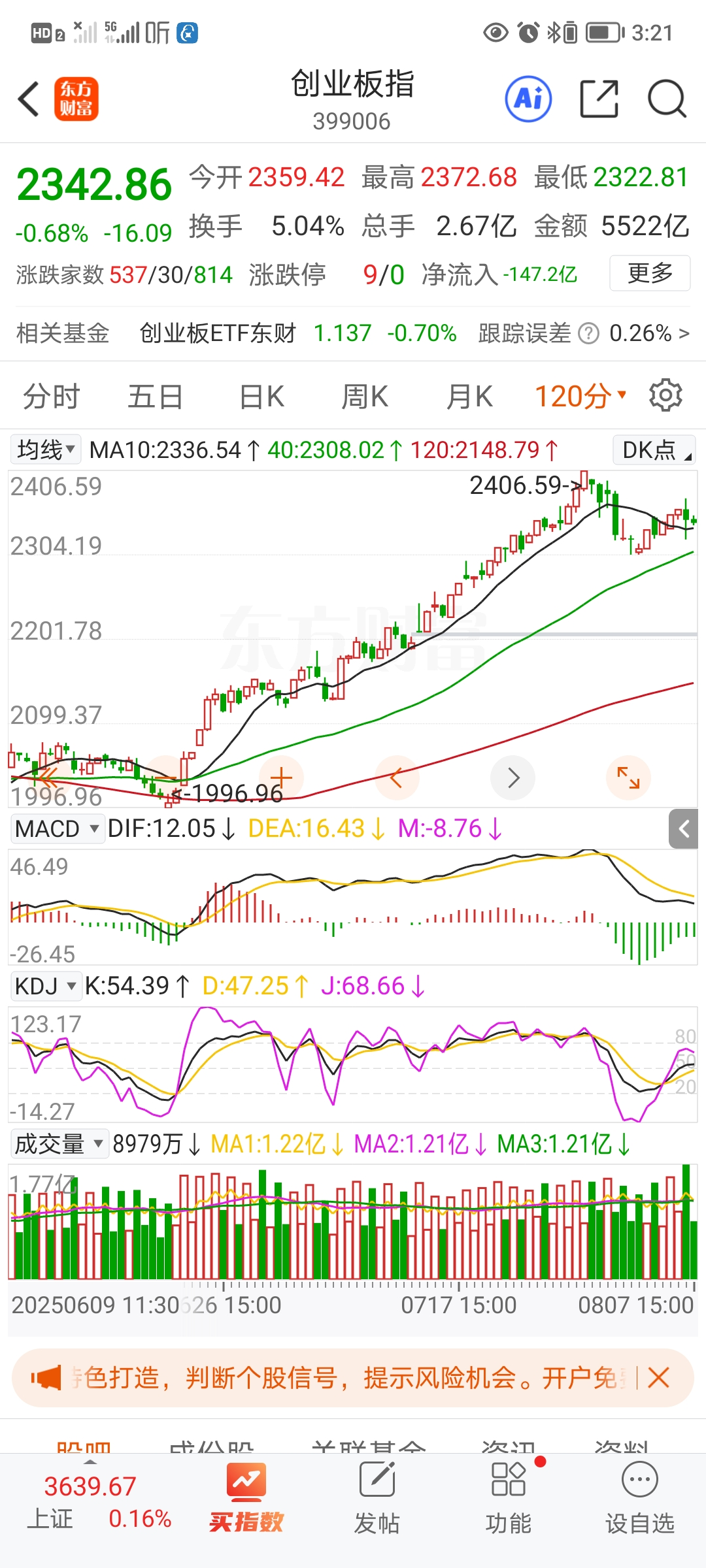Dismiss the orange promotion banner

click(x=658, y=1378)
